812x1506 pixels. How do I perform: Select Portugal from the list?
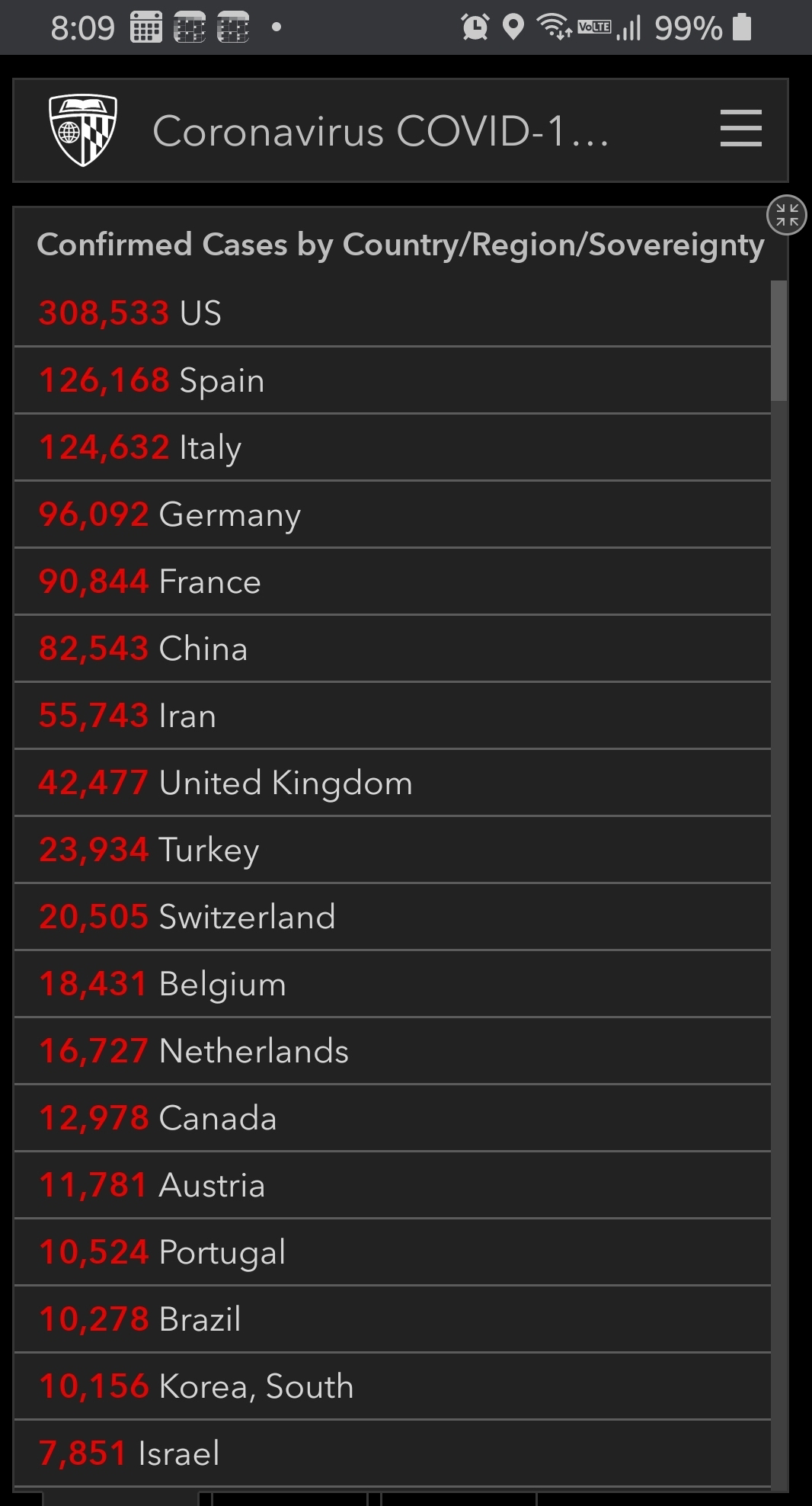[392, 1252]
